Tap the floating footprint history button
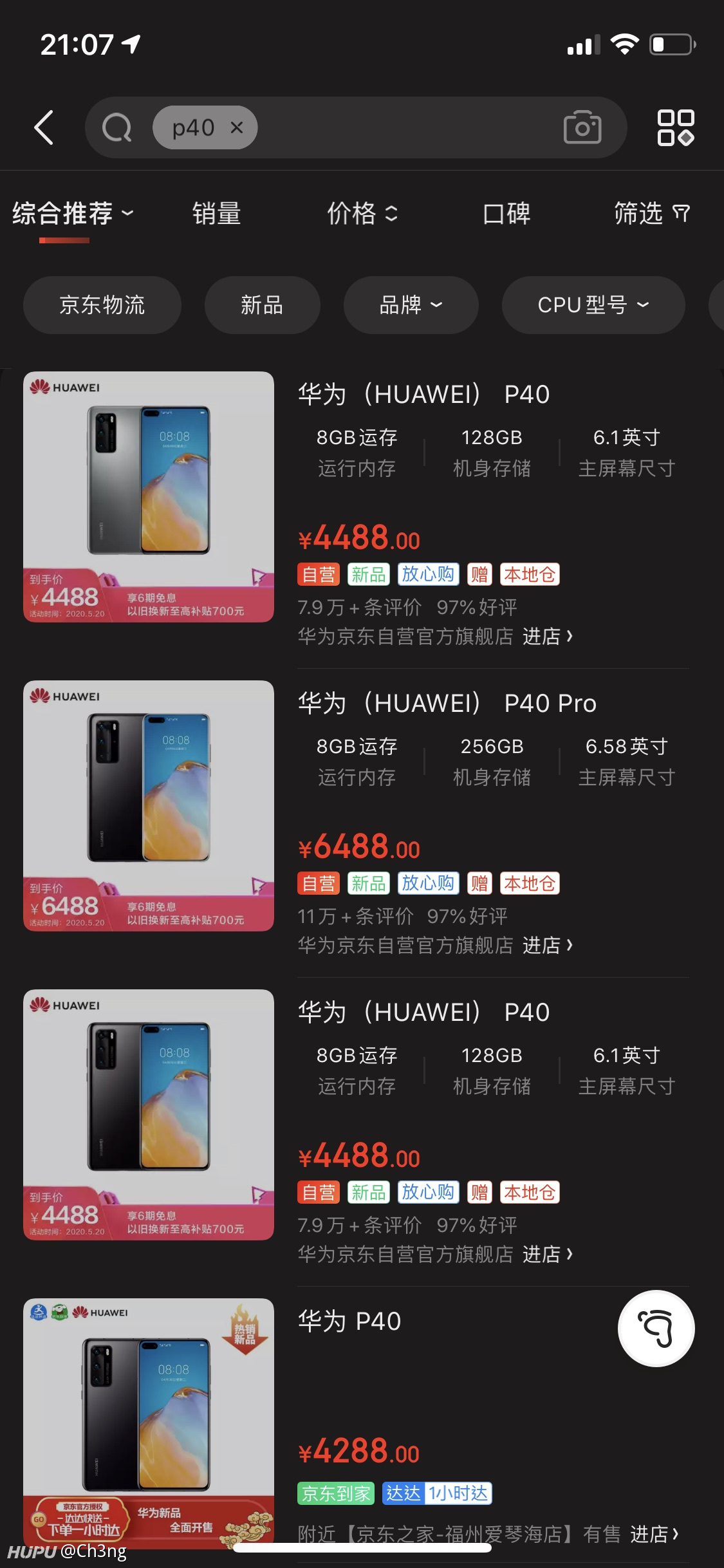The image size is (724, 1568). 656,1328
